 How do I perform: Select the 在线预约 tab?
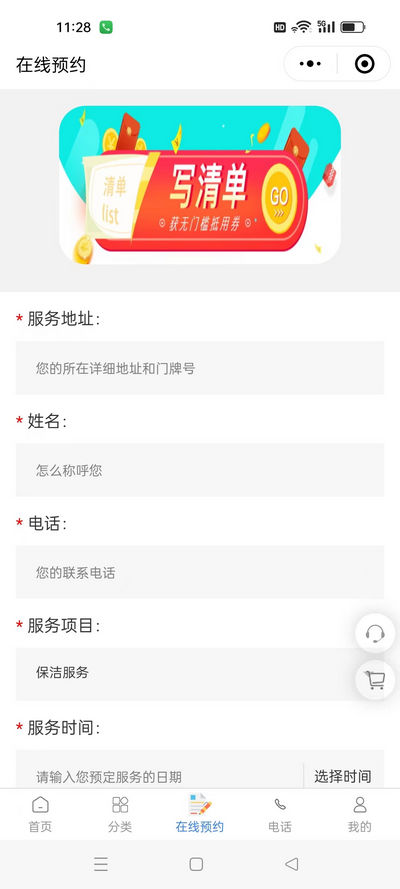[x=200, y=814]
